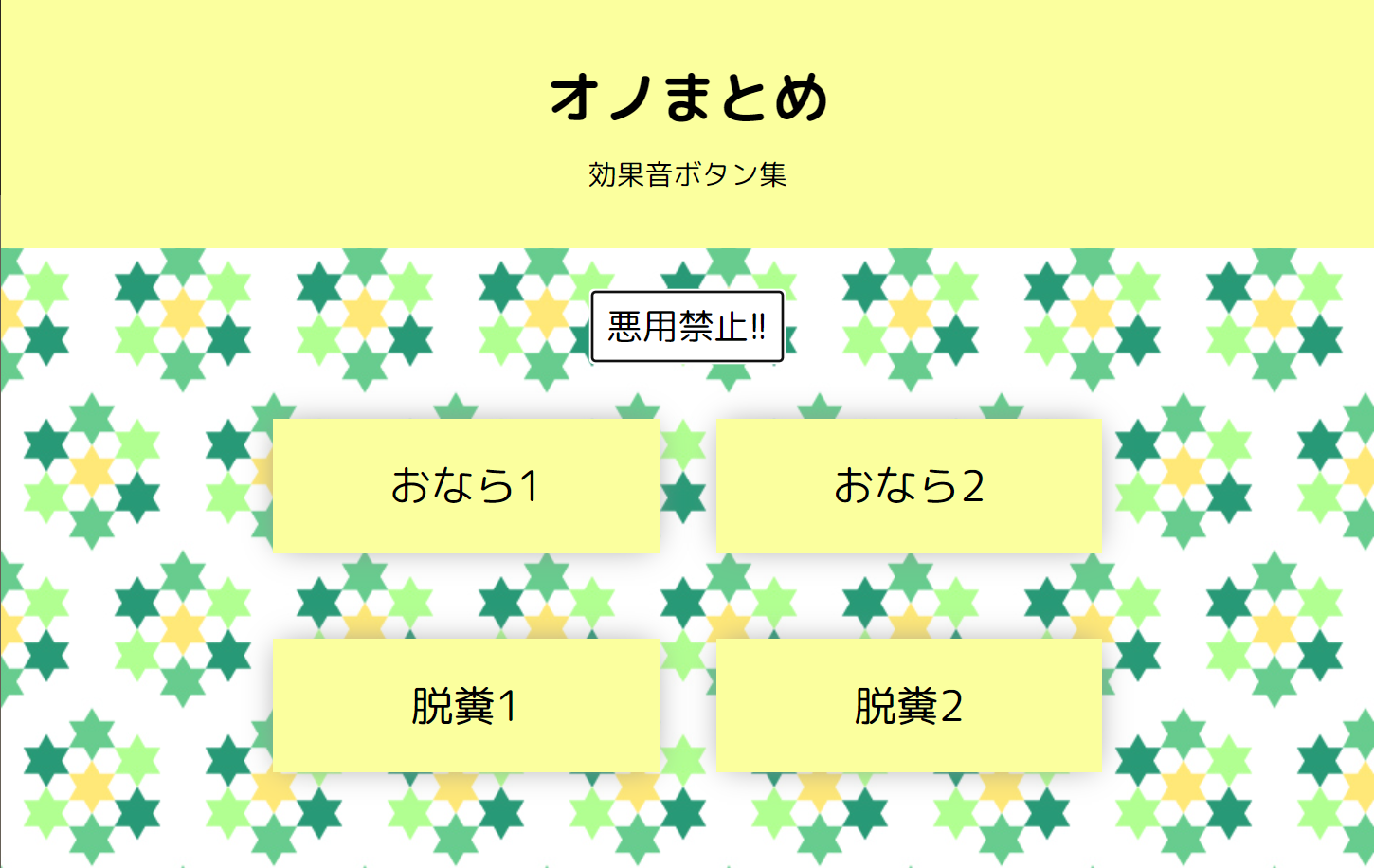
Task: Tap the 悪用禁止!! button
Action: [x=687, y=327]
